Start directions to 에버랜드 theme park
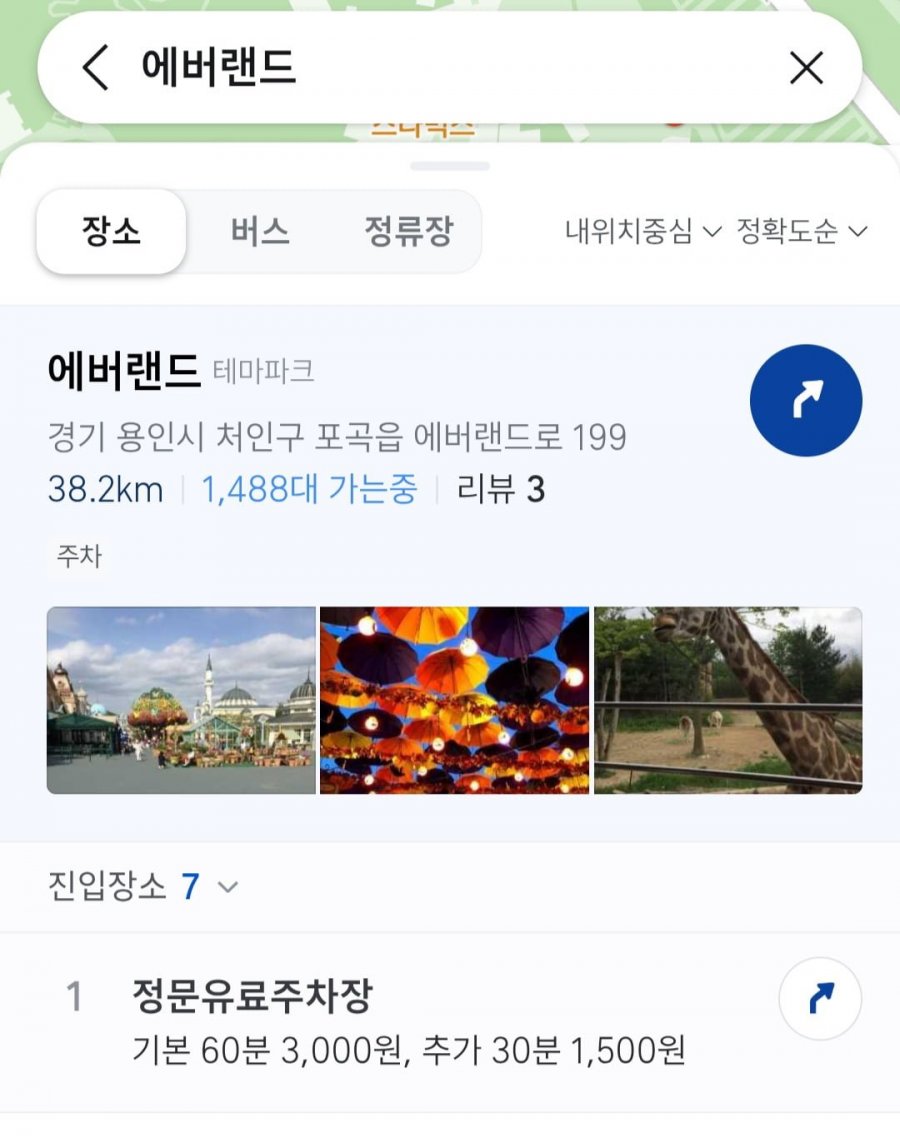 805,400
